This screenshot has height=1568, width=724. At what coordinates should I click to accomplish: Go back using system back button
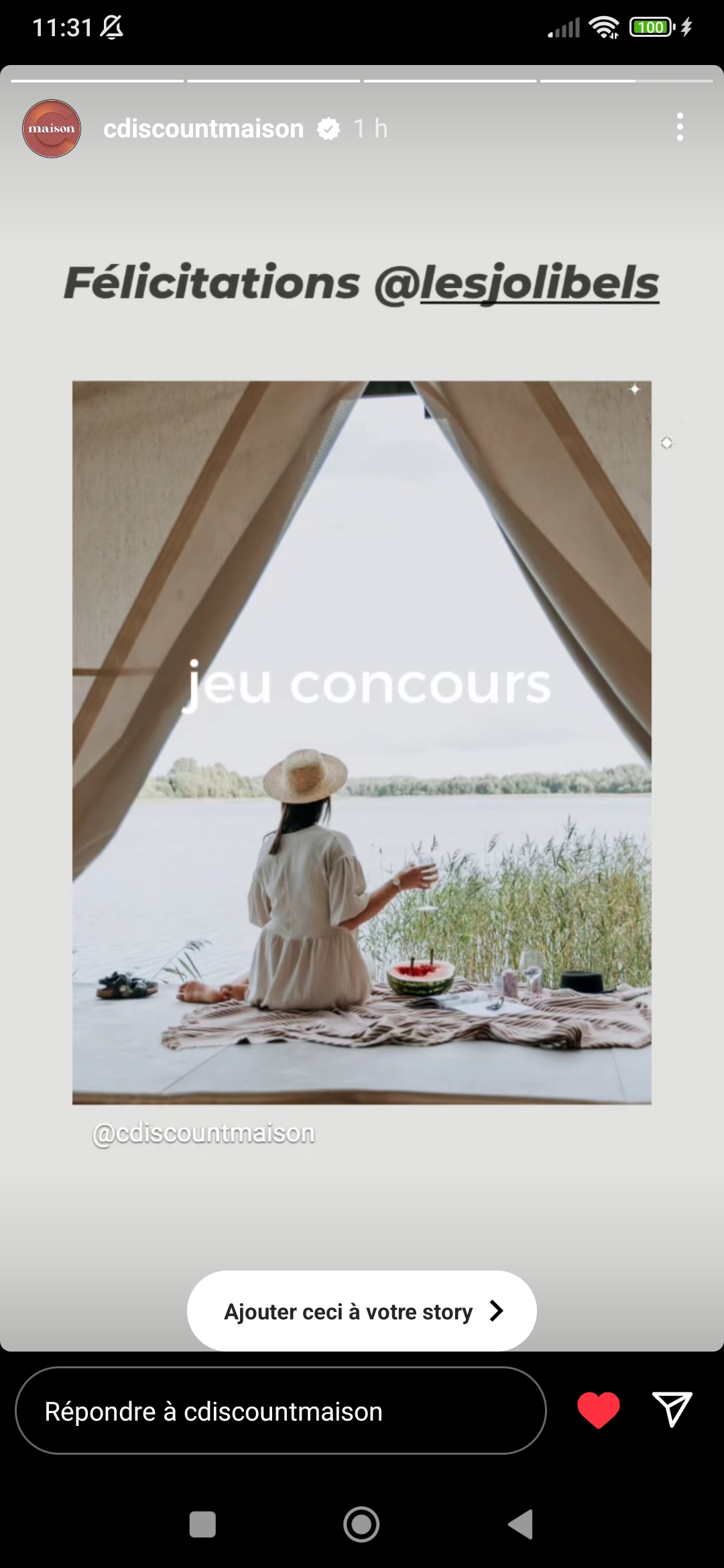(x=520, y=1524)
